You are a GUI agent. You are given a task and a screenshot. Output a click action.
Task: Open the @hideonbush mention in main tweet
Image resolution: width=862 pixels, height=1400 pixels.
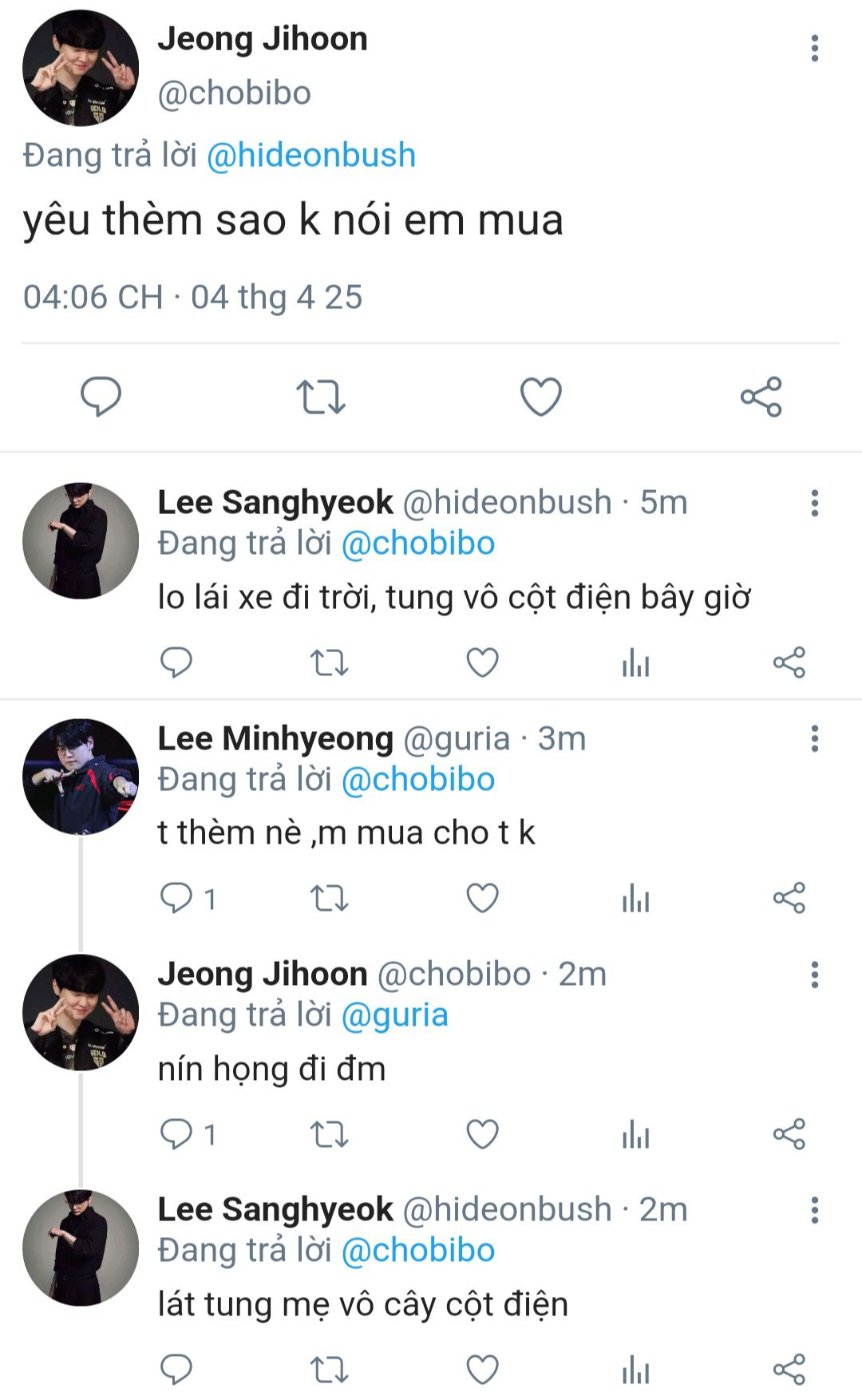tap(311, 155)
